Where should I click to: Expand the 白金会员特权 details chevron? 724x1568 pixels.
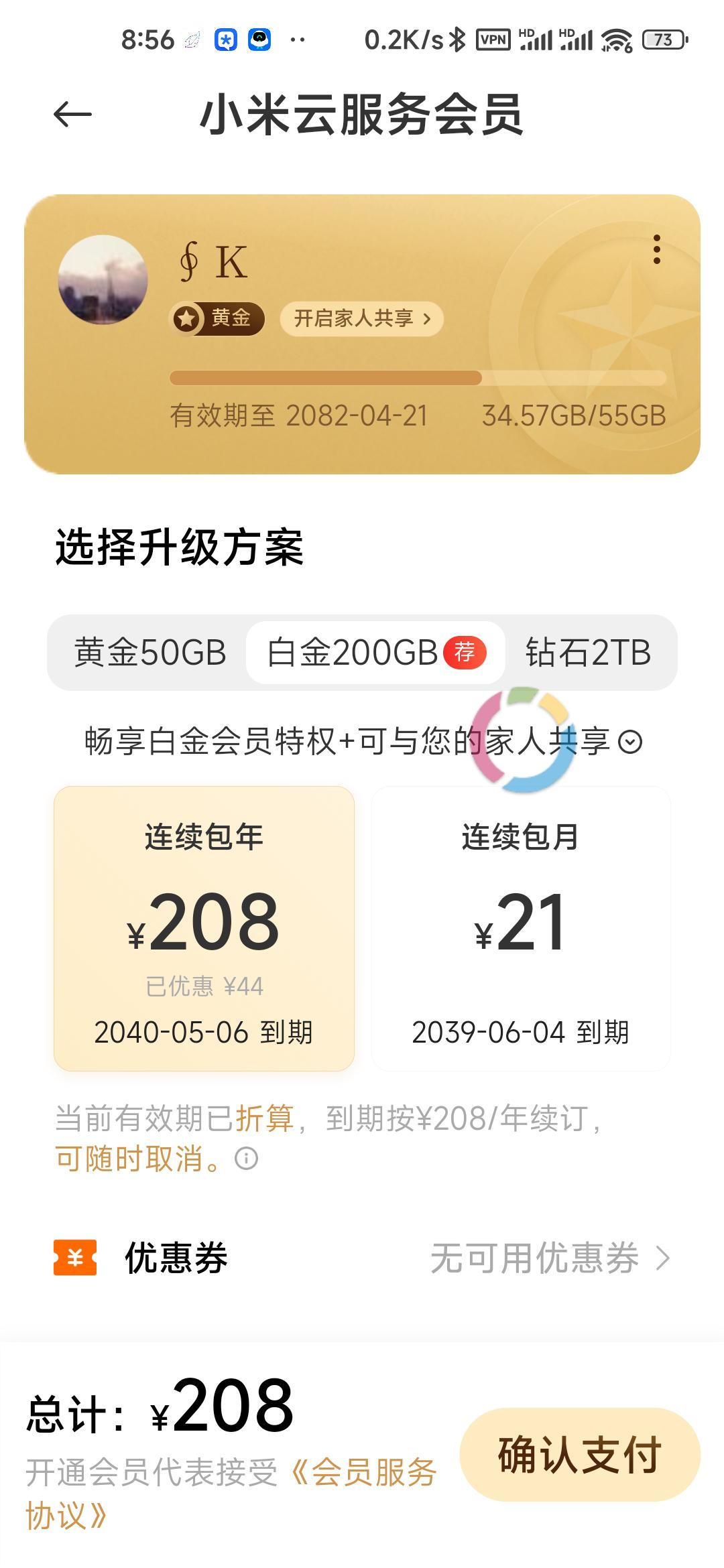point(629,742)
